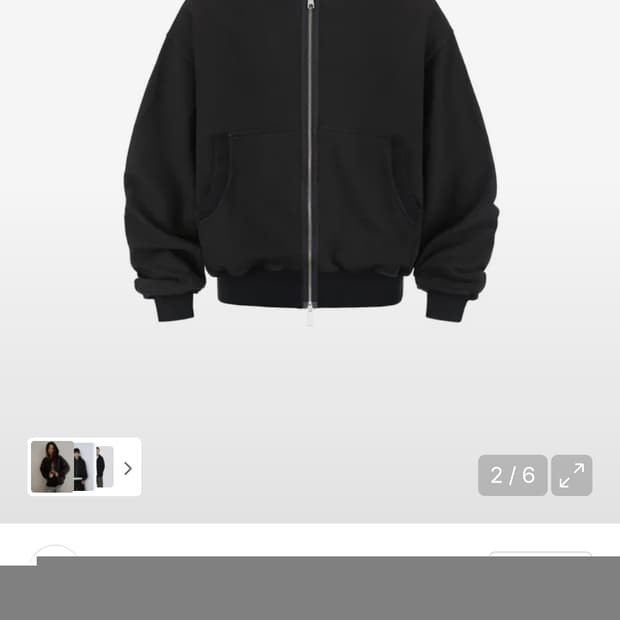The image size is (620, 620).
Task: Tap the chevron beside the photo thumbnails
Action: pos(128,468)
